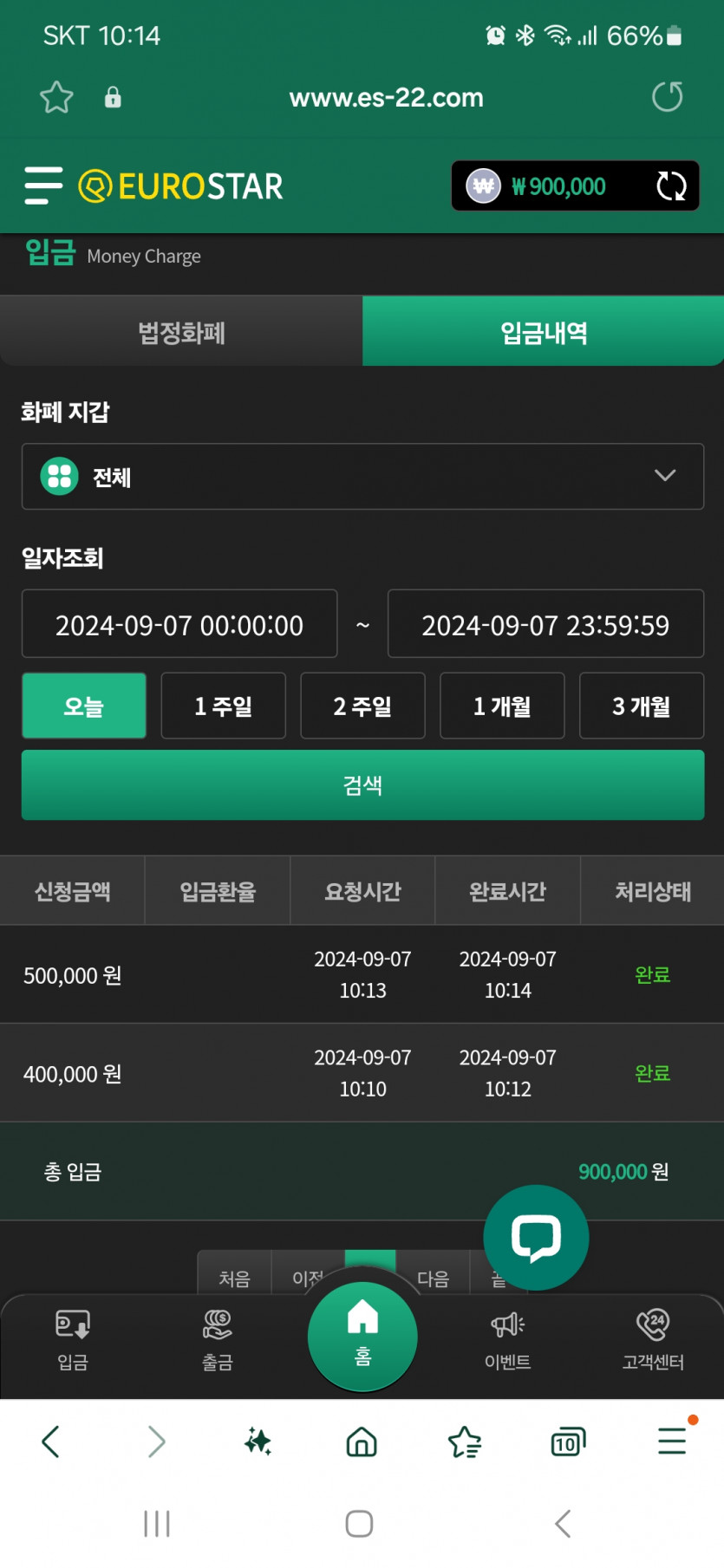Open the hamburger menu beside the EUROSTAR logo
The width and height of the screenshot is (724, 1568).
tap(43, 185)
